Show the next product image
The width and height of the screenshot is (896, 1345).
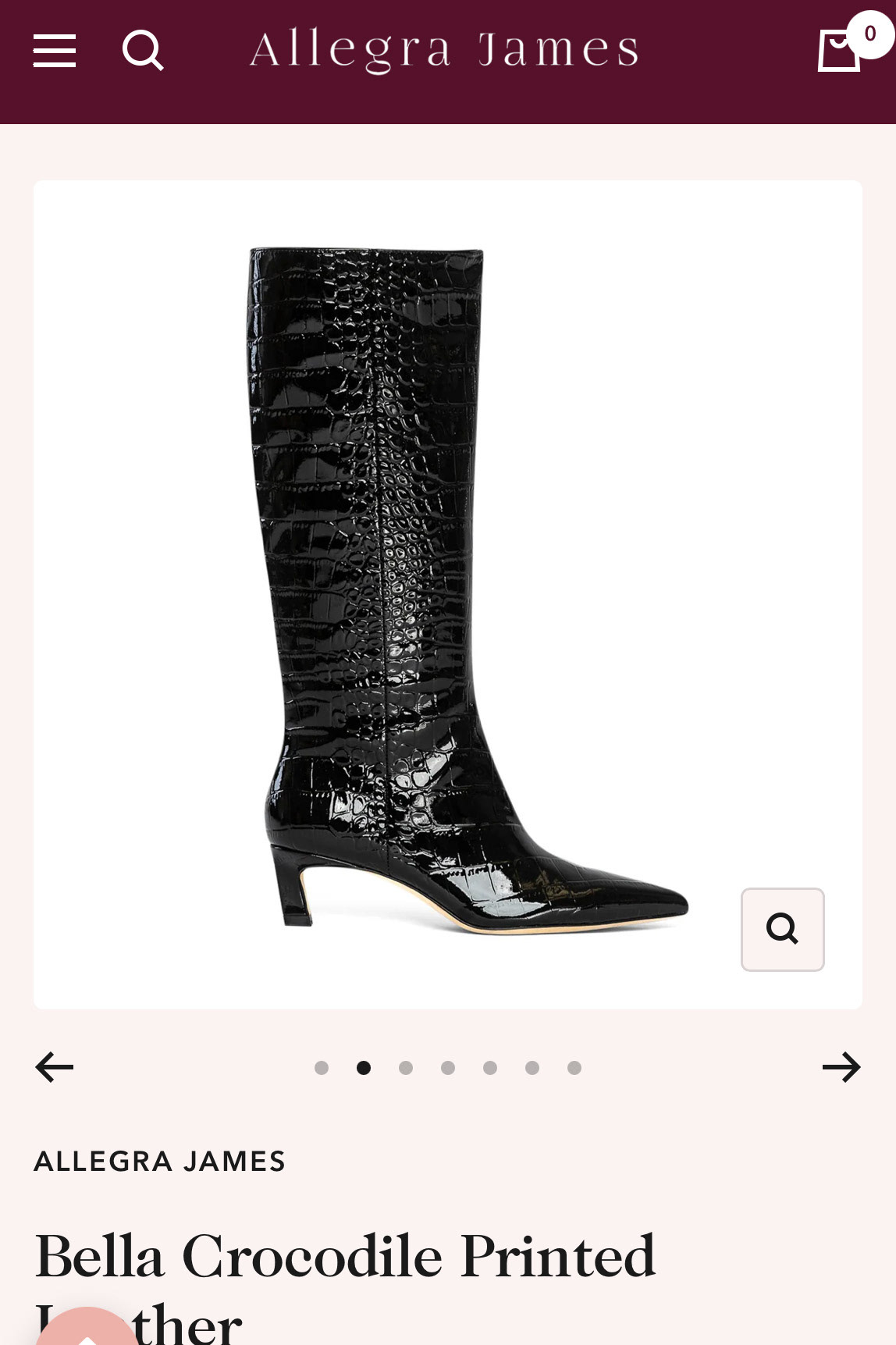pos(841,1067)
